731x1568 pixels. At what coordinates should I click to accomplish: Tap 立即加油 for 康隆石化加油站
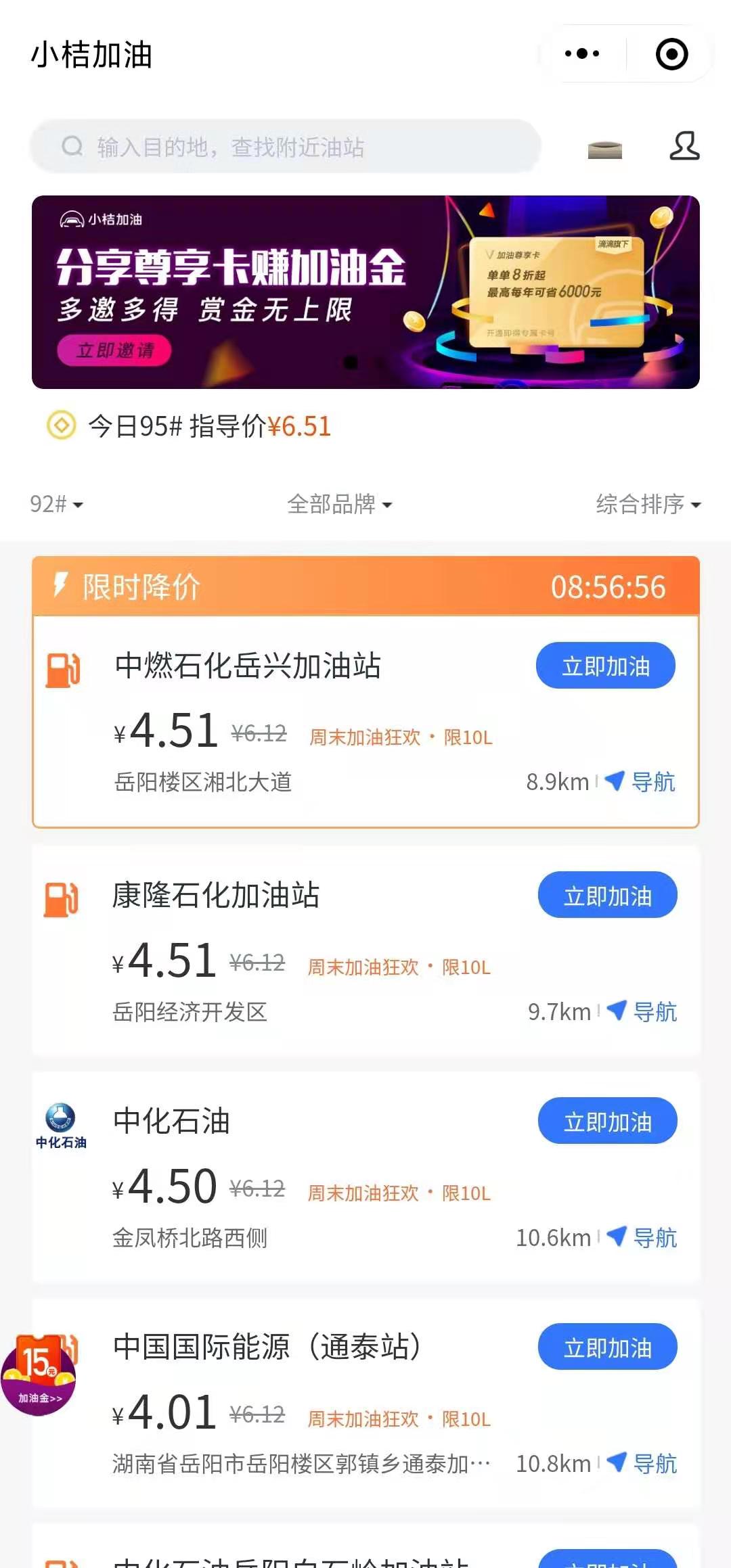[608, 895]
